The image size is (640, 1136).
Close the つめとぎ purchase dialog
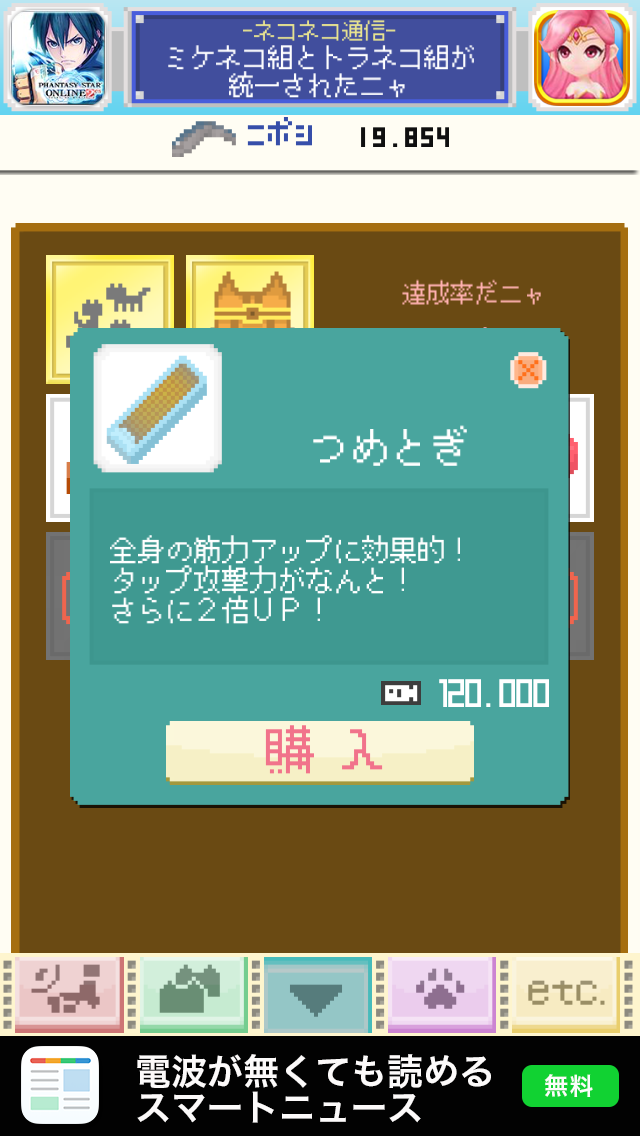coord(528,370)
